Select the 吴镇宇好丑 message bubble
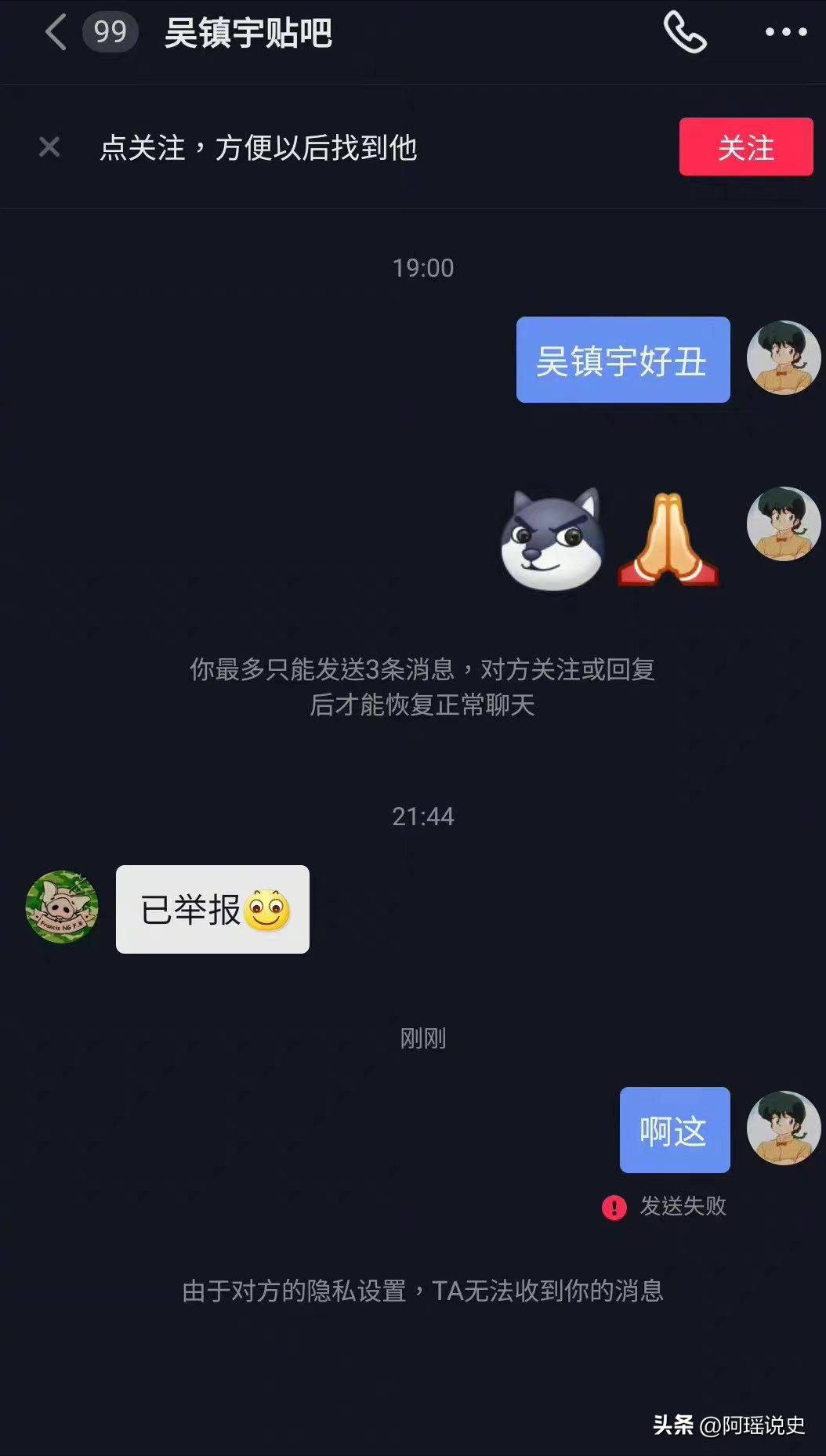Image resolution: width=826 pixels, height=1456 pixels. [x=622, y=361]
